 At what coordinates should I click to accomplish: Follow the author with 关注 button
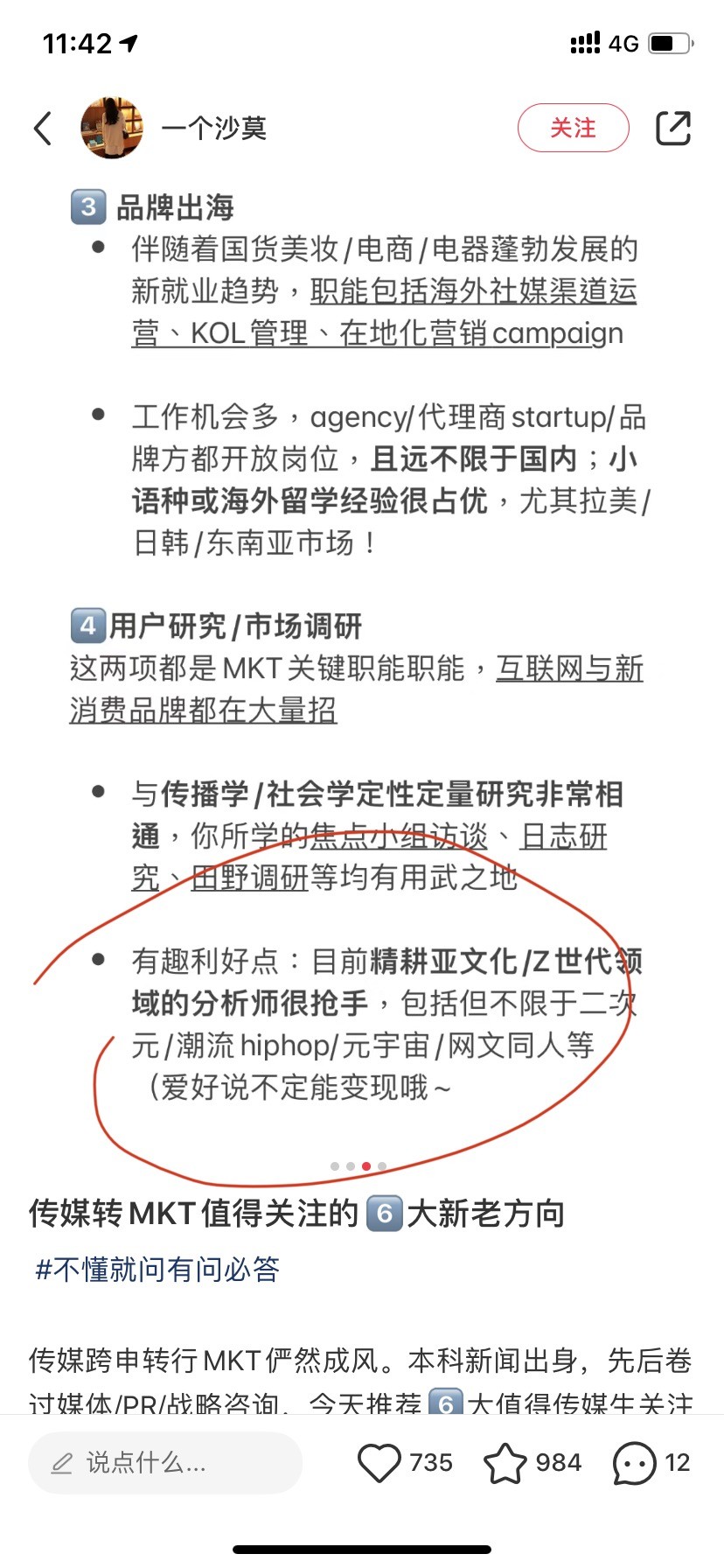574,128
